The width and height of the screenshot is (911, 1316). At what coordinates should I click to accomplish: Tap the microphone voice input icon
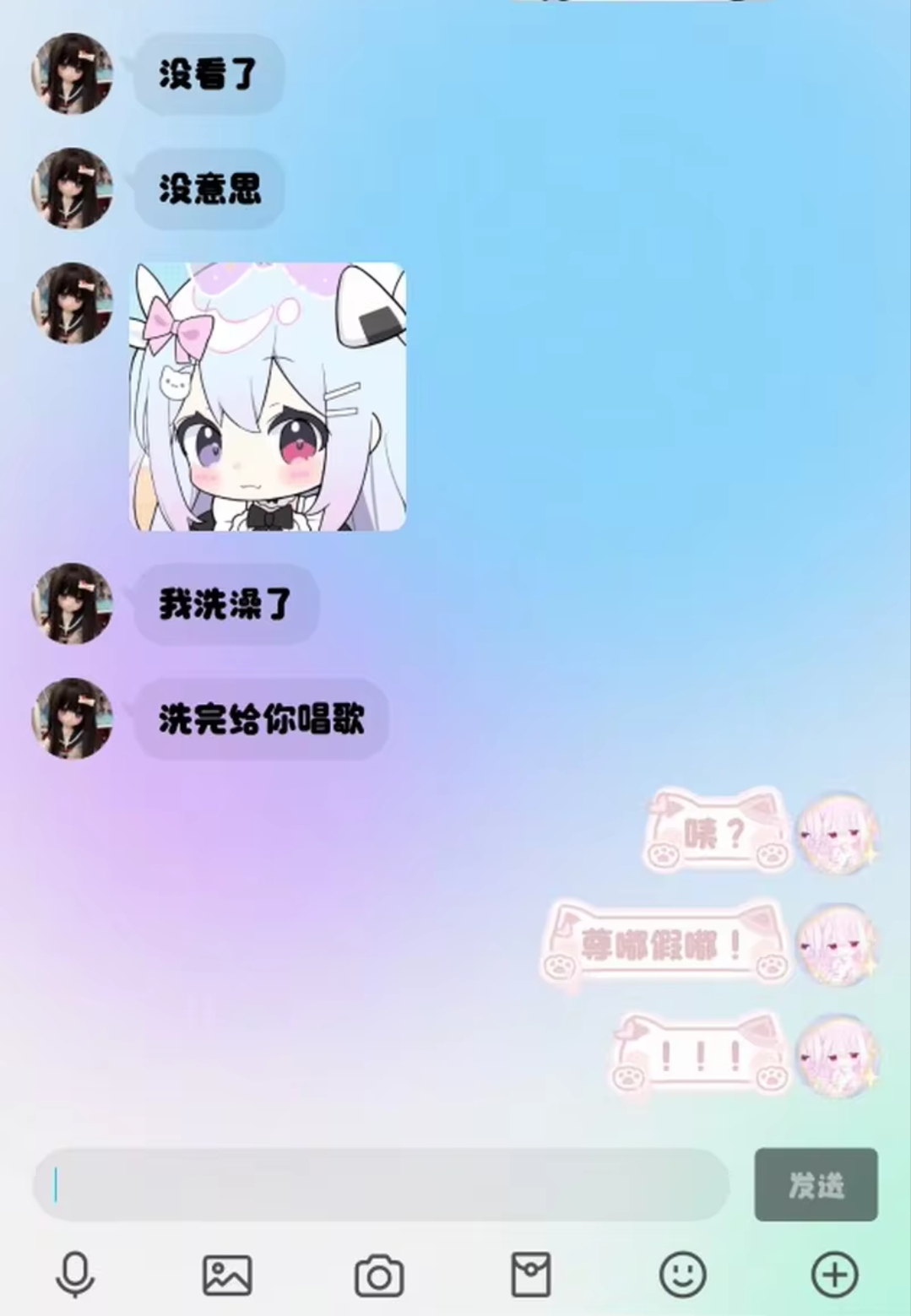pos(75,1275)
